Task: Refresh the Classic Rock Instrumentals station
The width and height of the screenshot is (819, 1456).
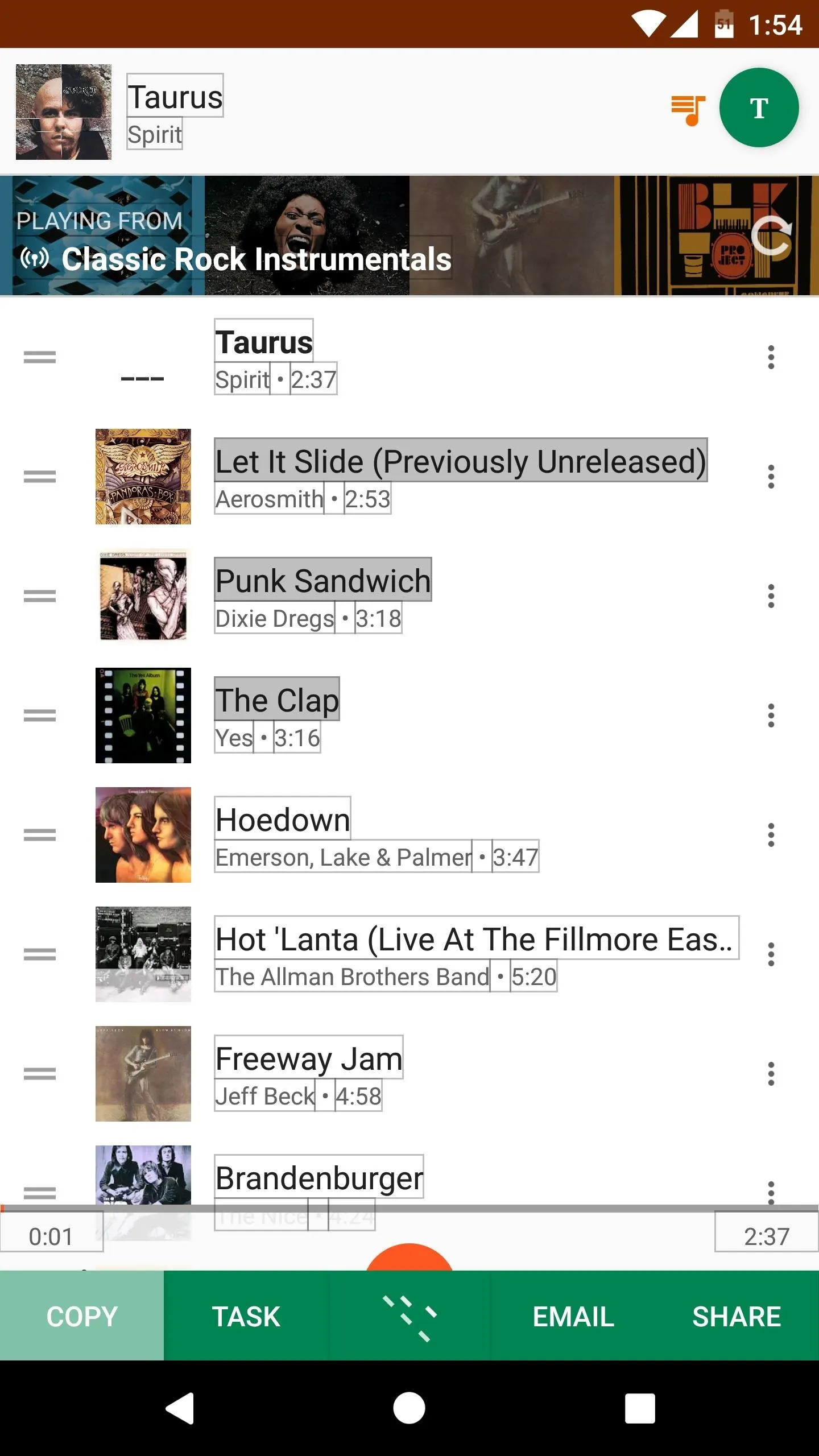Action: (x=771, y=235)
